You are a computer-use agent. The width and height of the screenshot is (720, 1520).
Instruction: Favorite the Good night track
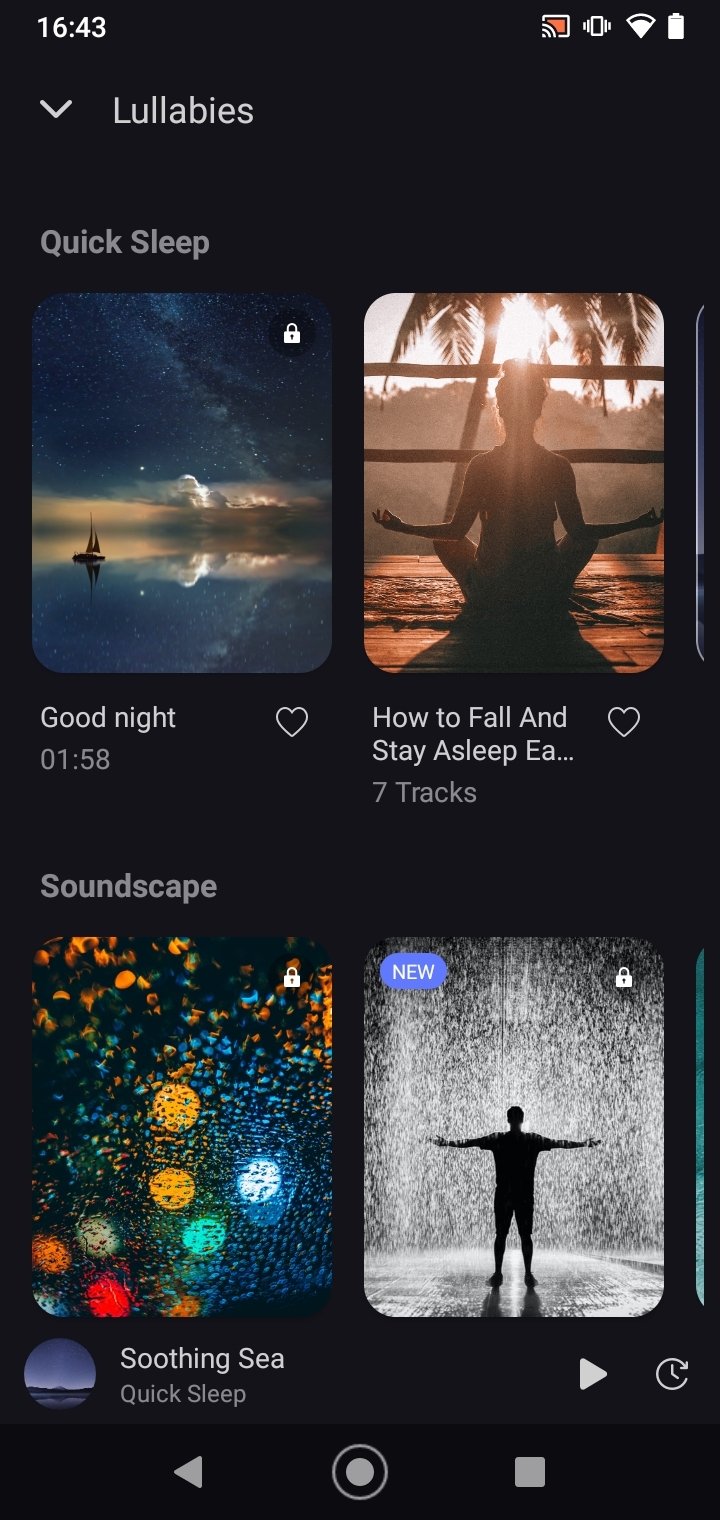[292, 721]
